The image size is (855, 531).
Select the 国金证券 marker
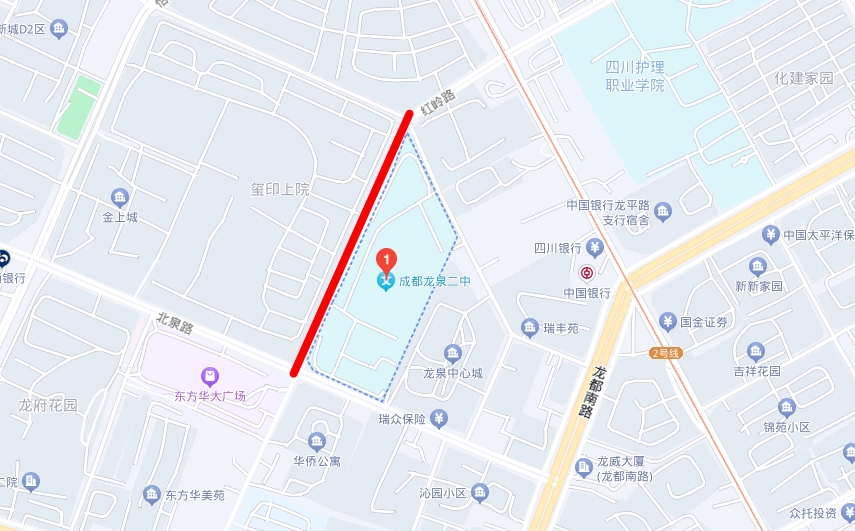pos(667,322)
